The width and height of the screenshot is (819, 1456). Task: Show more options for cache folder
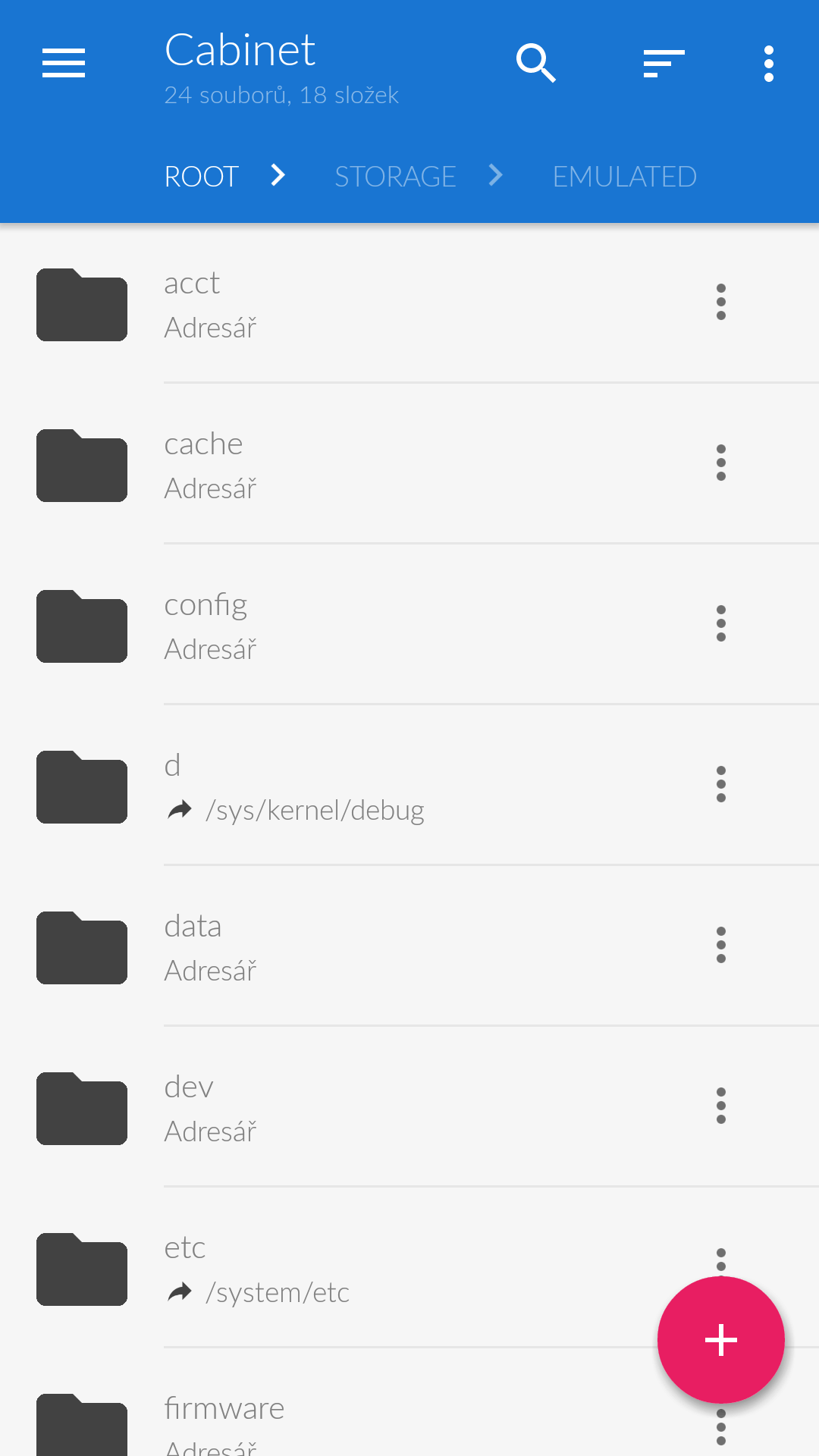point(721,463)
